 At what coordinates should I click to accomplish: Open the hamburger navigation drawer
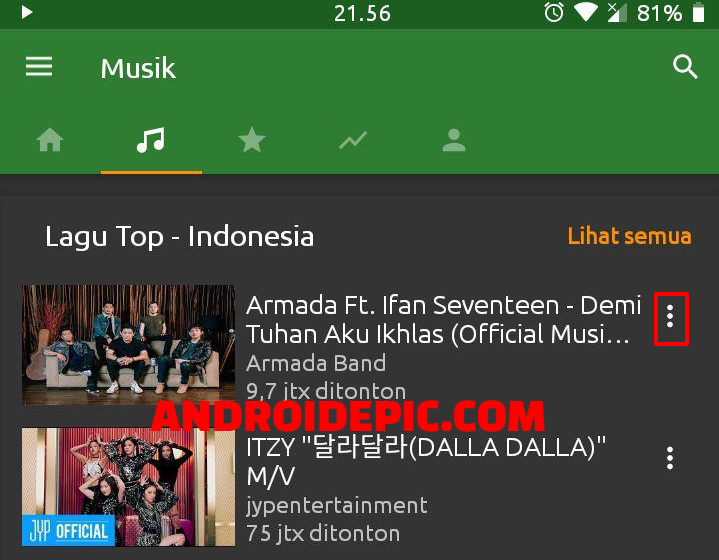(x=39, y=67)
